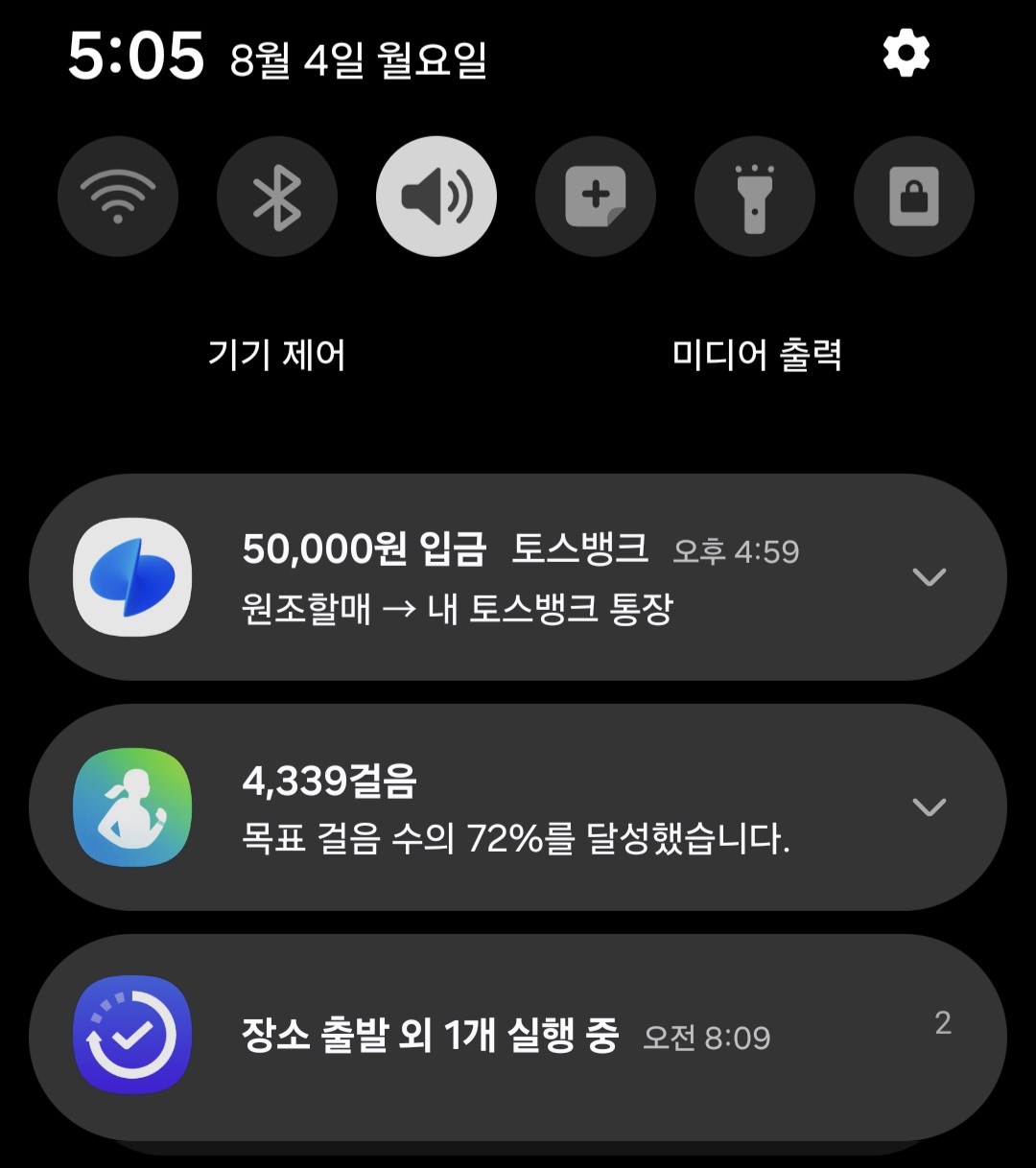Screen dimensions: 1036x1168
Task: Turn on Bluetooth
Action: (x=277, y=197)
